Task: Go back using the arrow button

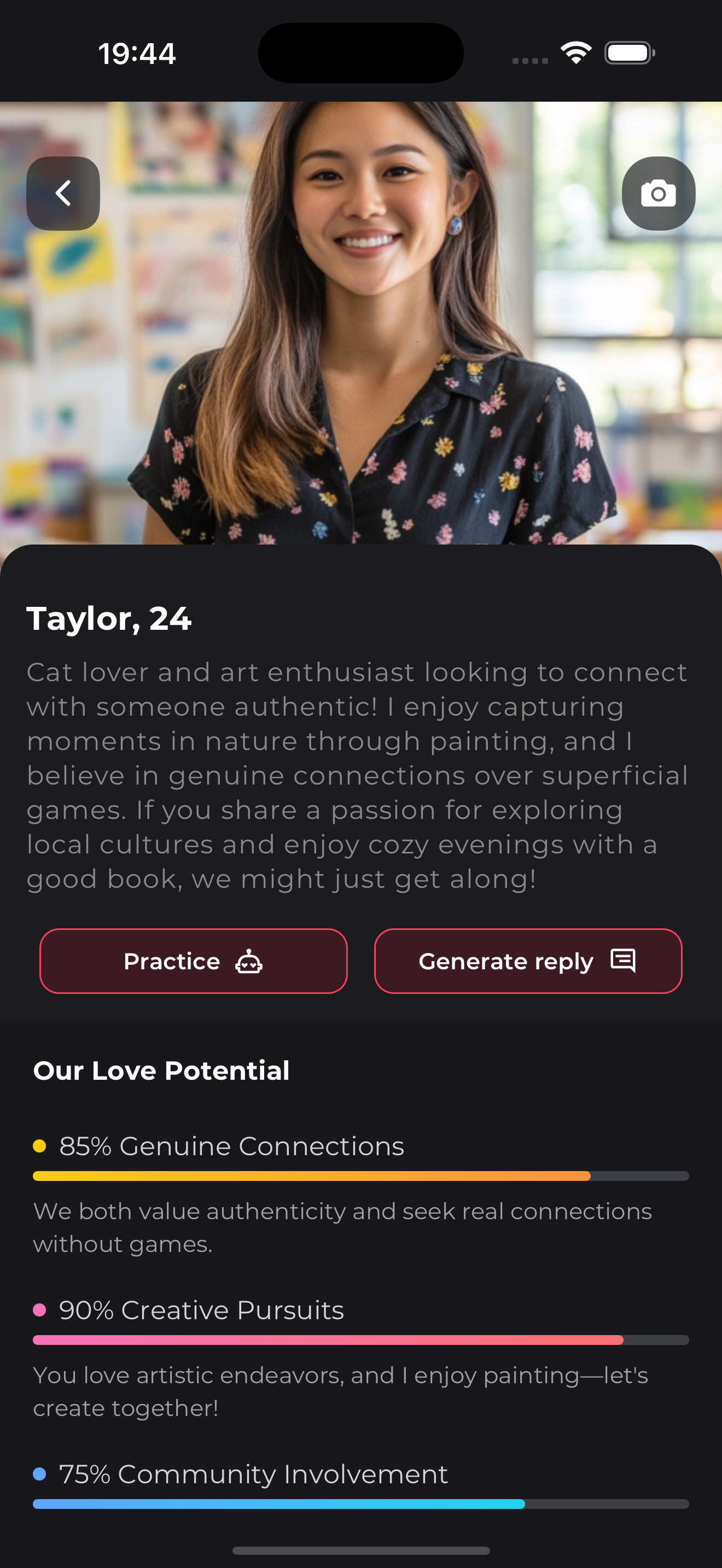Action: tap(63, 194)
